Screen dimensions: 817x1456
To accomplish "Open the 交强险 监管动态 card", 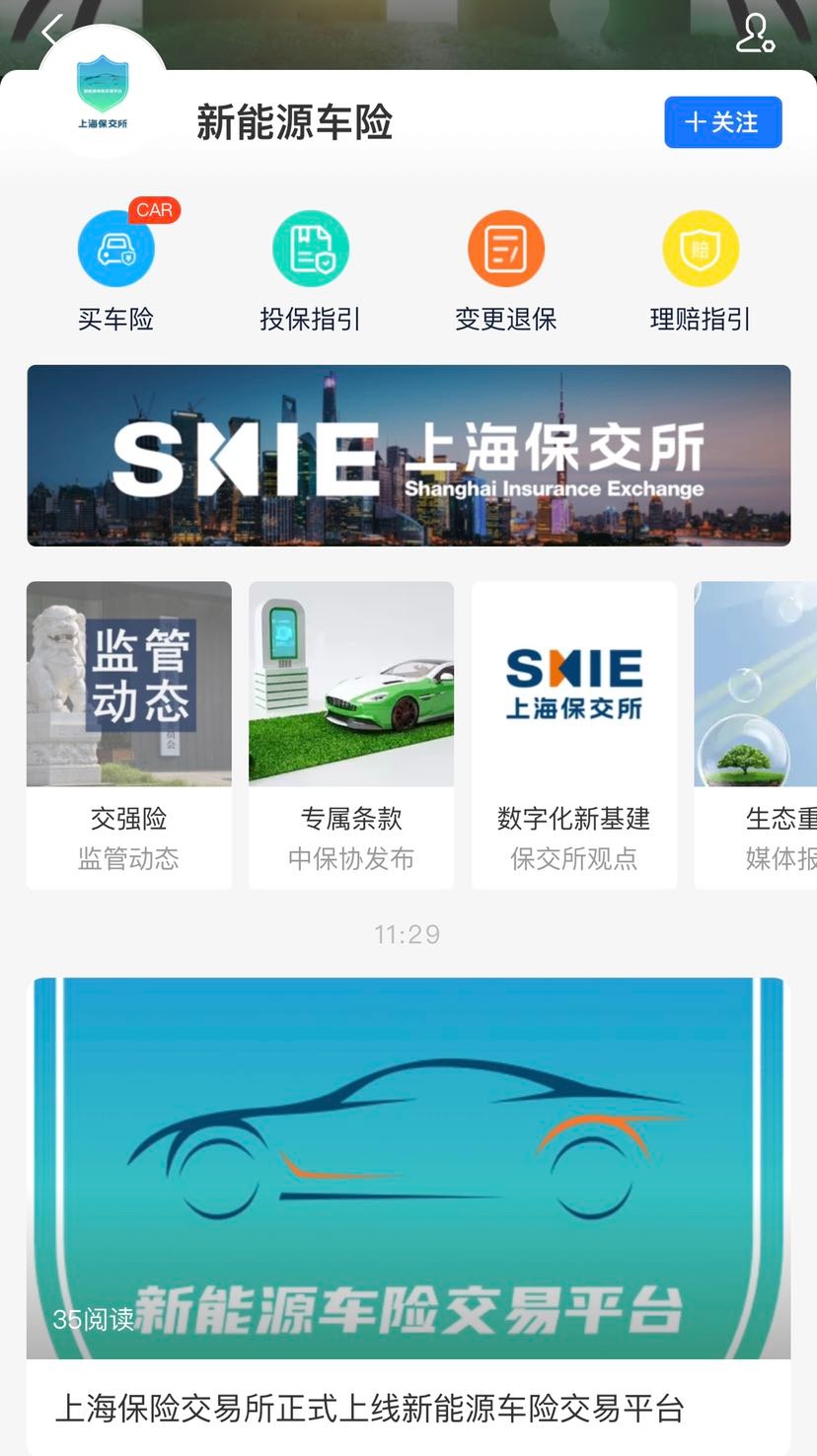I will (x=129, y=735).
